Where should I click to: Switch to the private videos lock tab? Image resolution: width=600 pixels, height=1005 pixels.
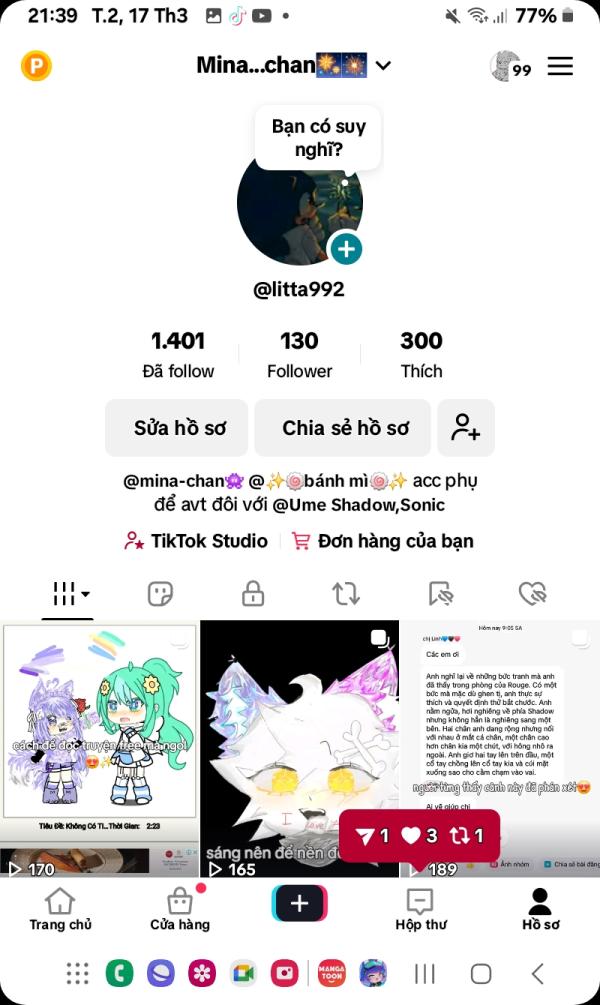[x=253, y=594]
